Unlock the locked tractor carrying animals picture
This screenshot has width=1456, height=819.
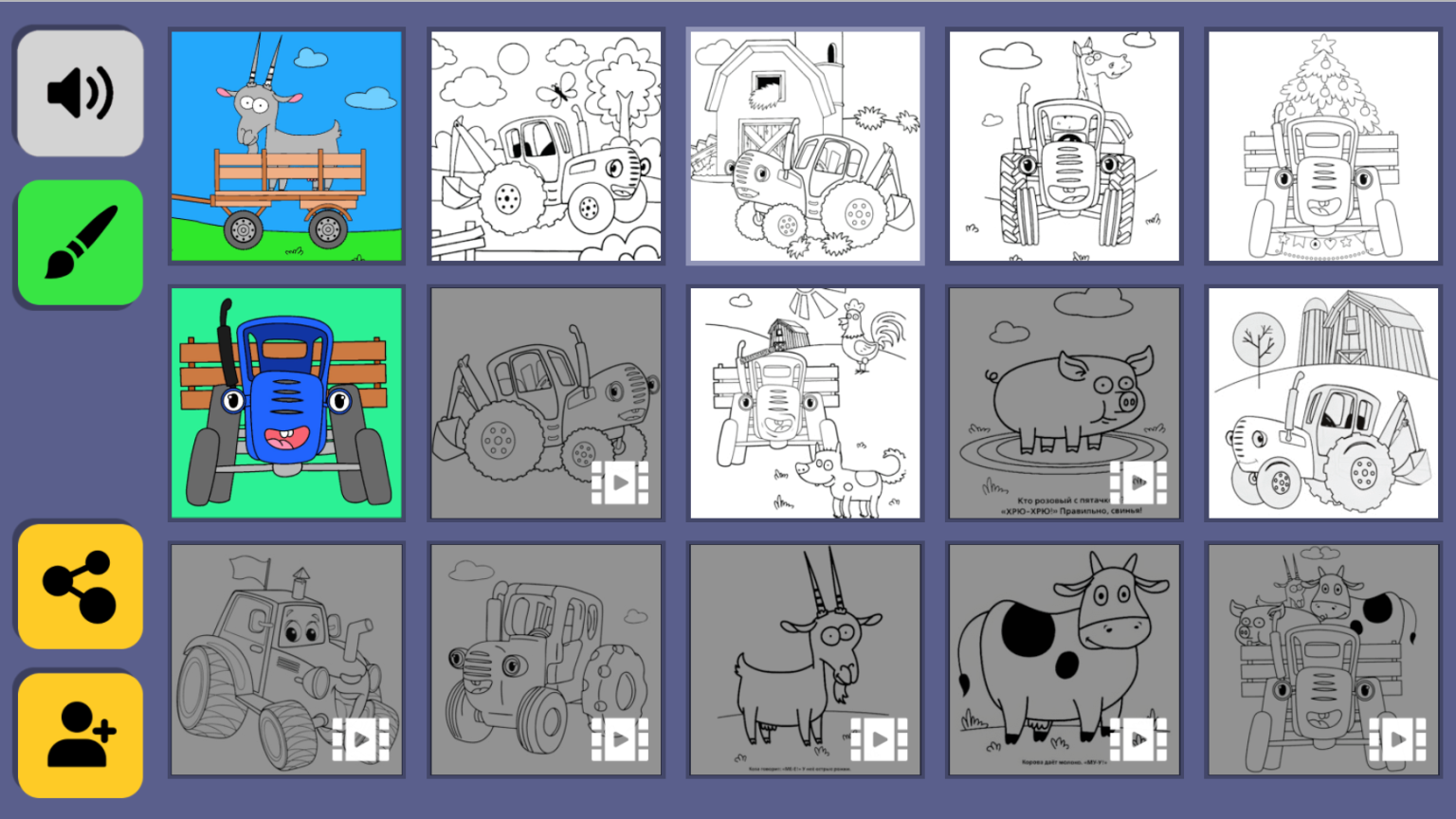[x=1323, y=660]
